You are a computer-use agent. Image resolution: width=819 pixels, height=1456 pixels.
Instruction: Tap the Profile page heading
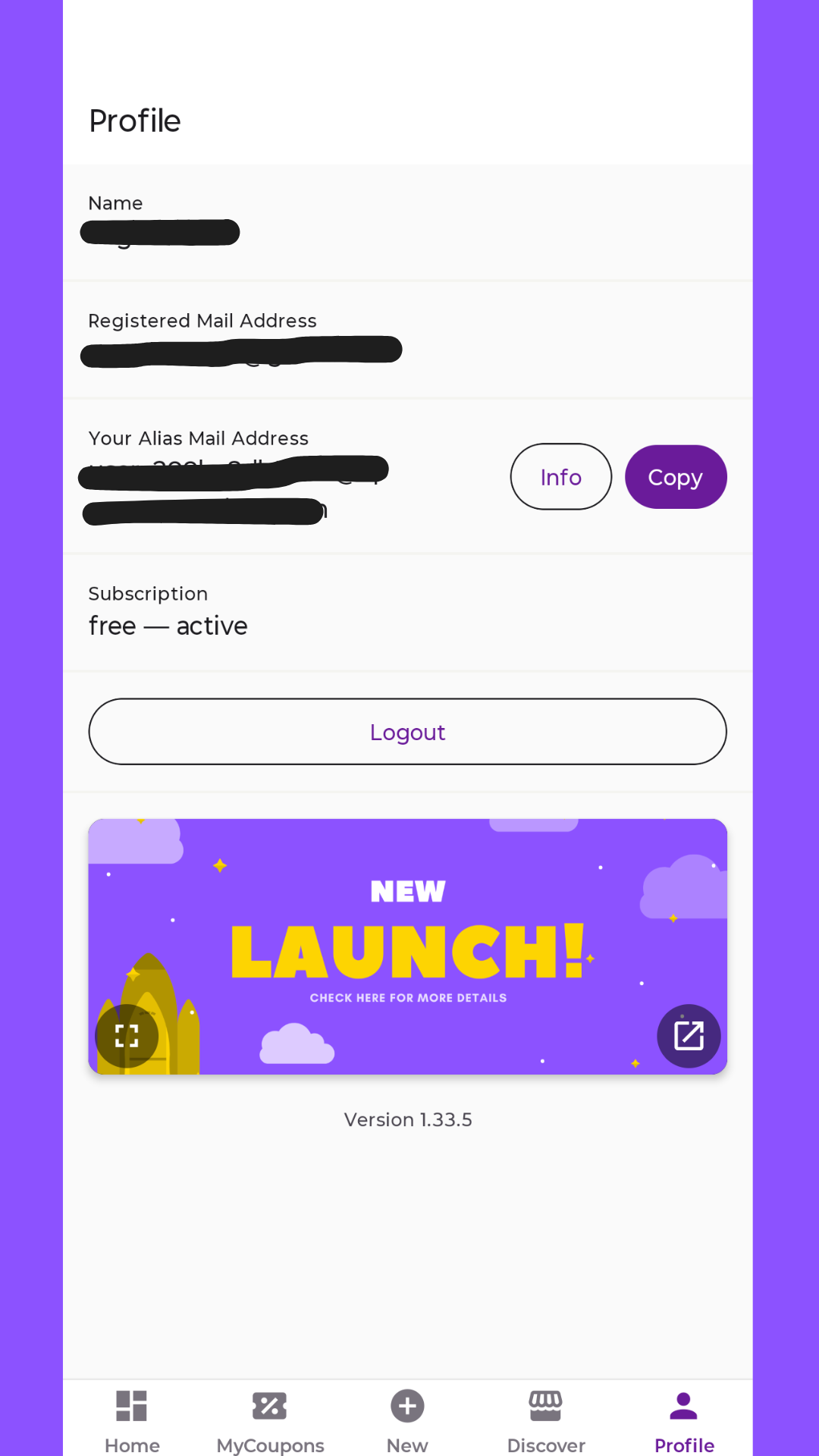[x=135, y=120]
